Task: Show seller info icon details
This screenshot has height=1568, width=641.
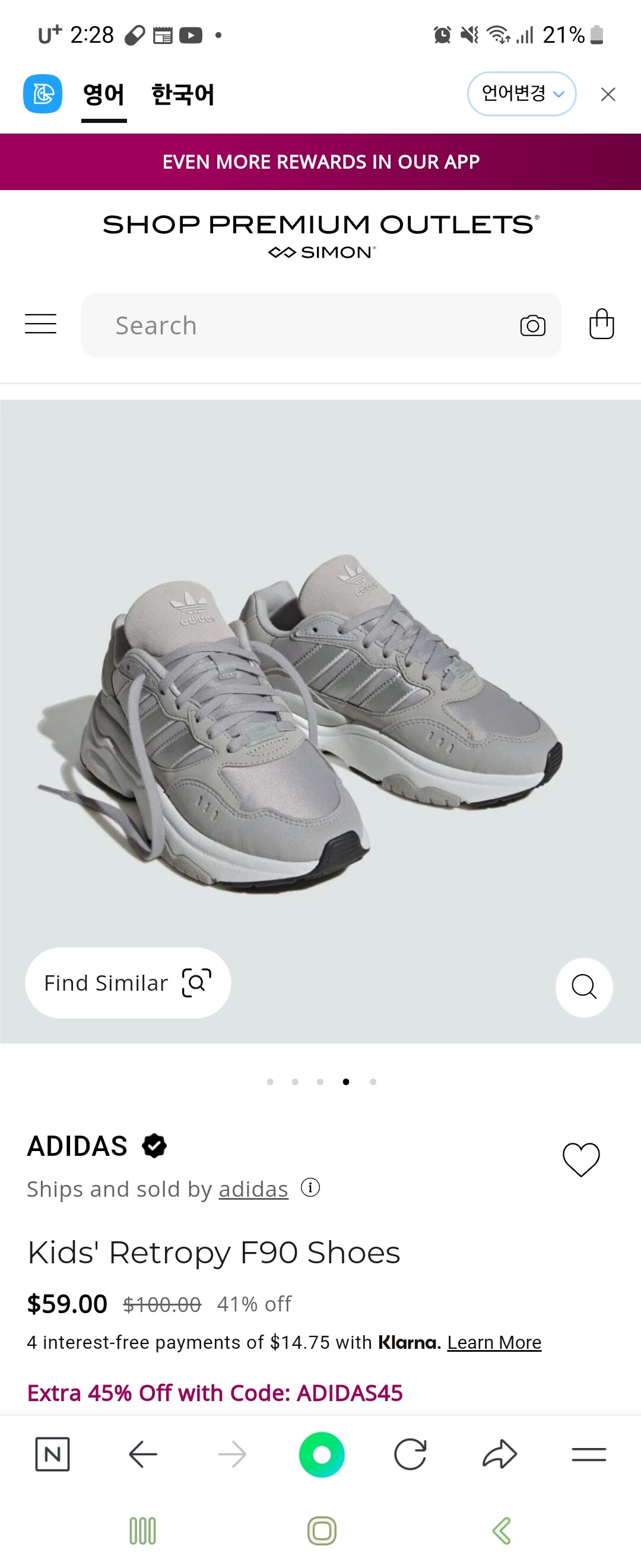Action: pyautogui.click(x=310, y=1187)
